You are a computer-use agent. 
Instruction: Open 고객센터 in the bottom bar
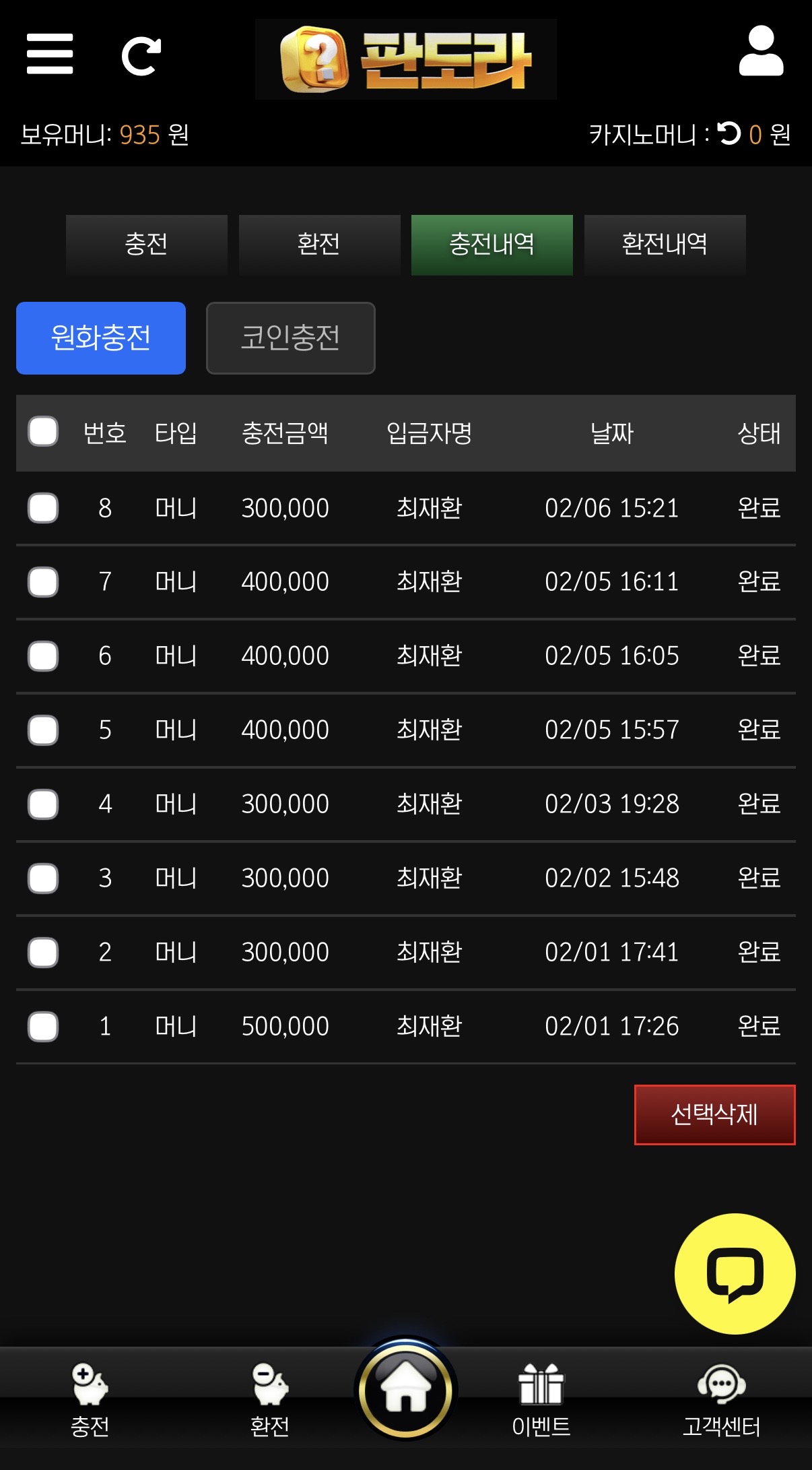(x=721, y=1400)
